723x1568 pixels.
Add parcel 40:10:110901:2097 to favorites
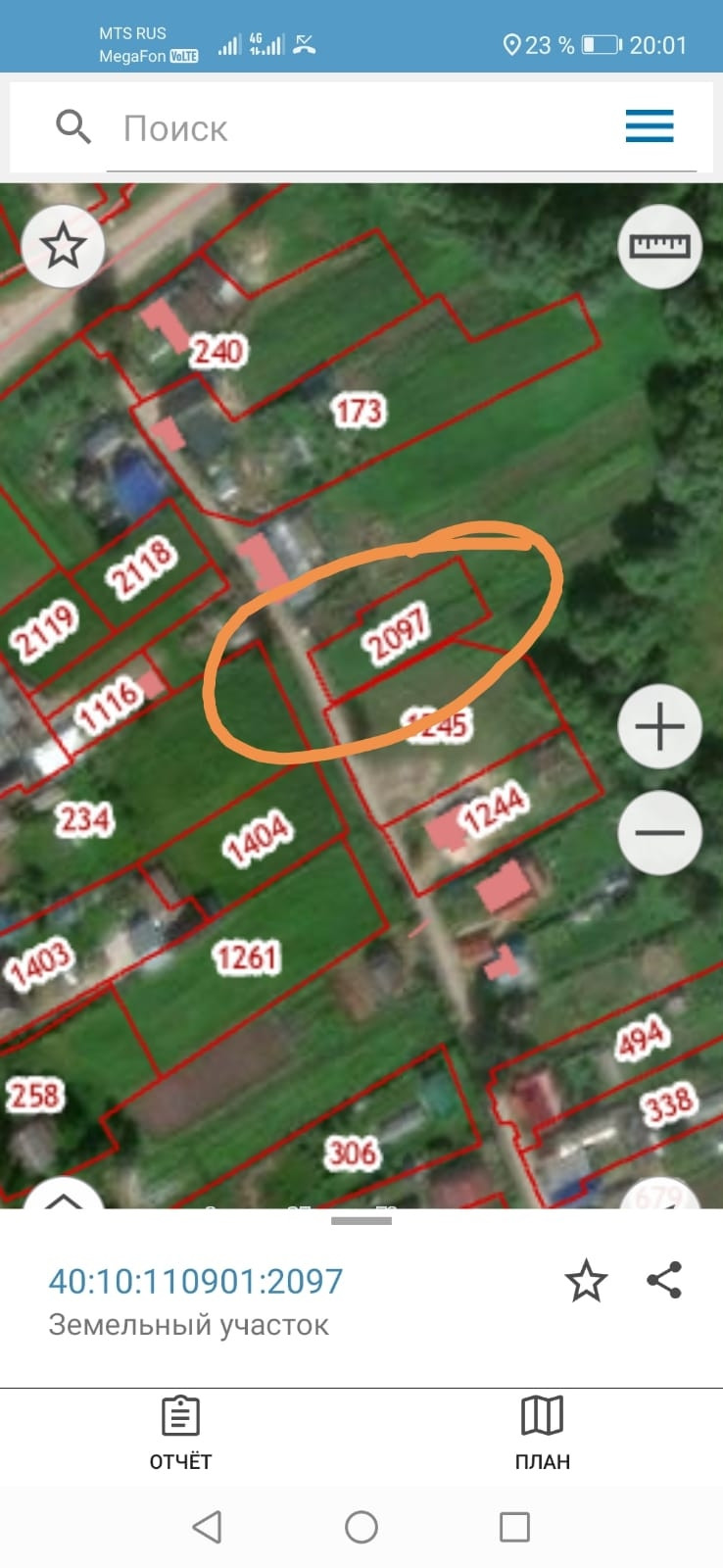click(586, 1281)
